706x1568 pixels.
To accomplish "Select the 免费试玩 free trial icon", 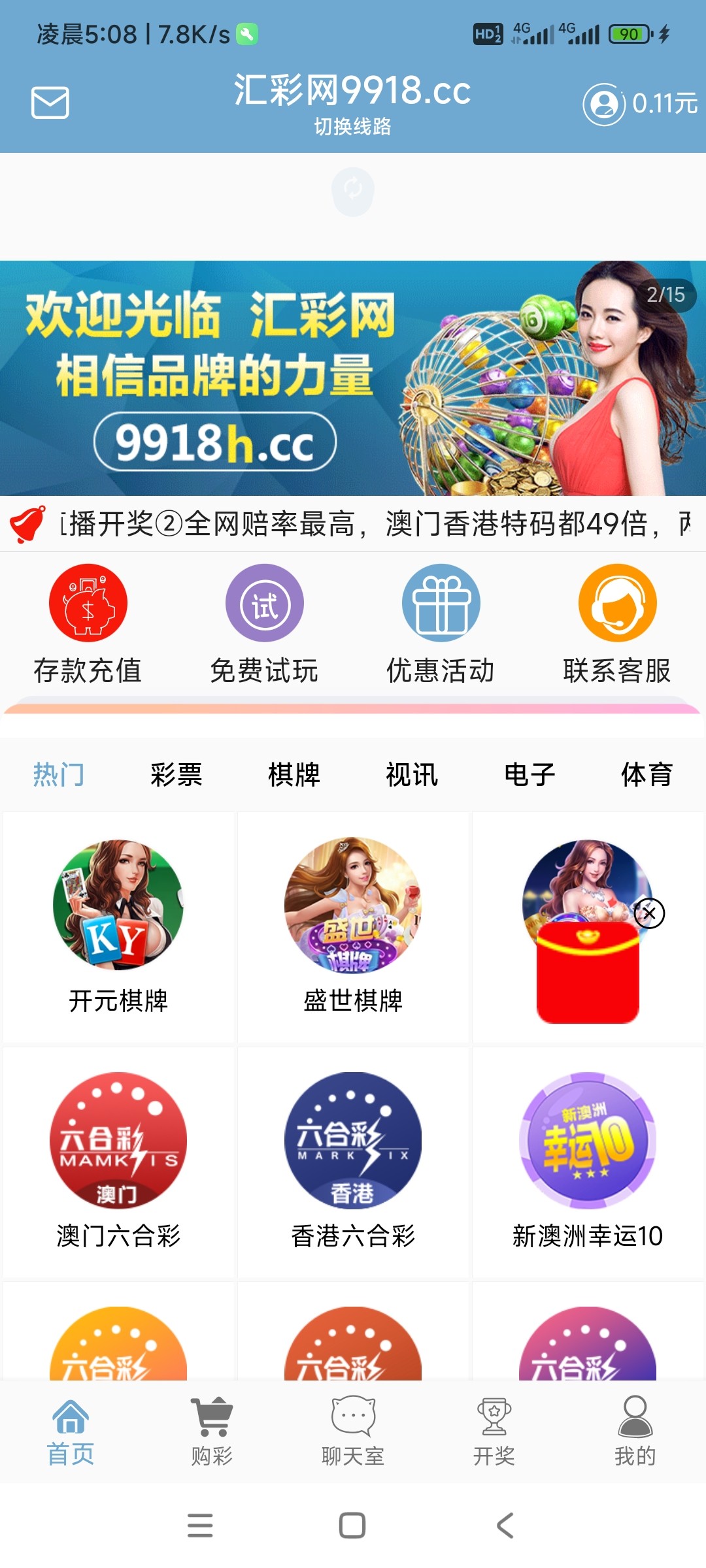I will tap(263, 602).
